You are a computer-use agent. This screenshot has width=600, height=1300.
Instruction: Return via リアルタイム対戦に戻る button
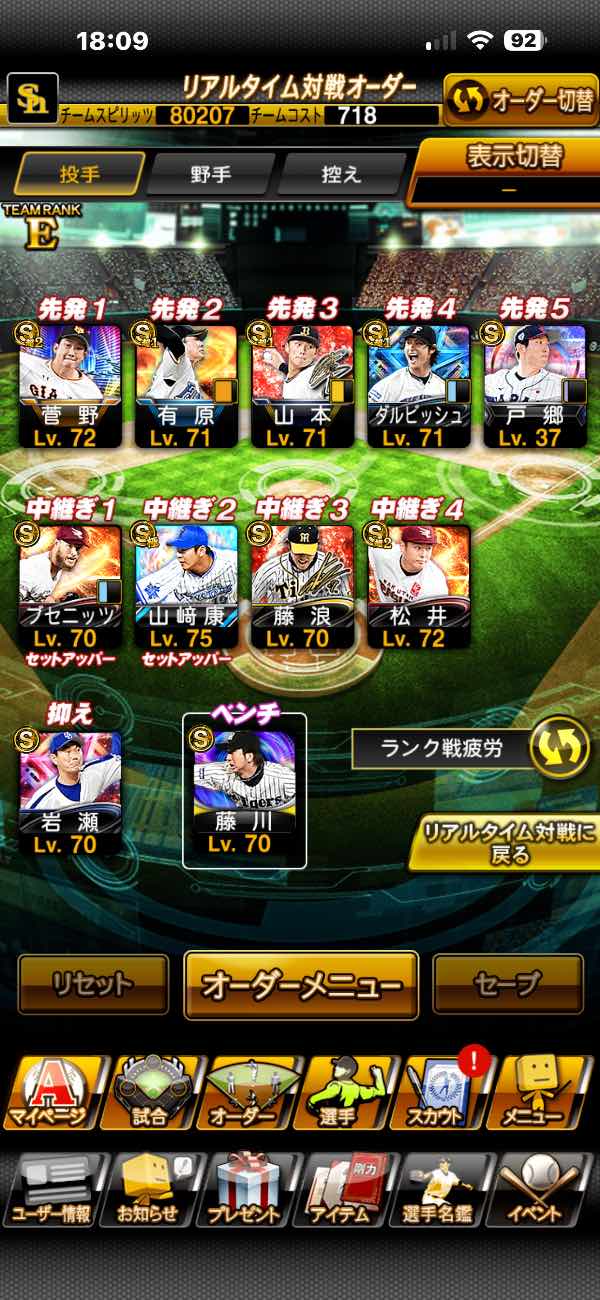coord(503,842)
